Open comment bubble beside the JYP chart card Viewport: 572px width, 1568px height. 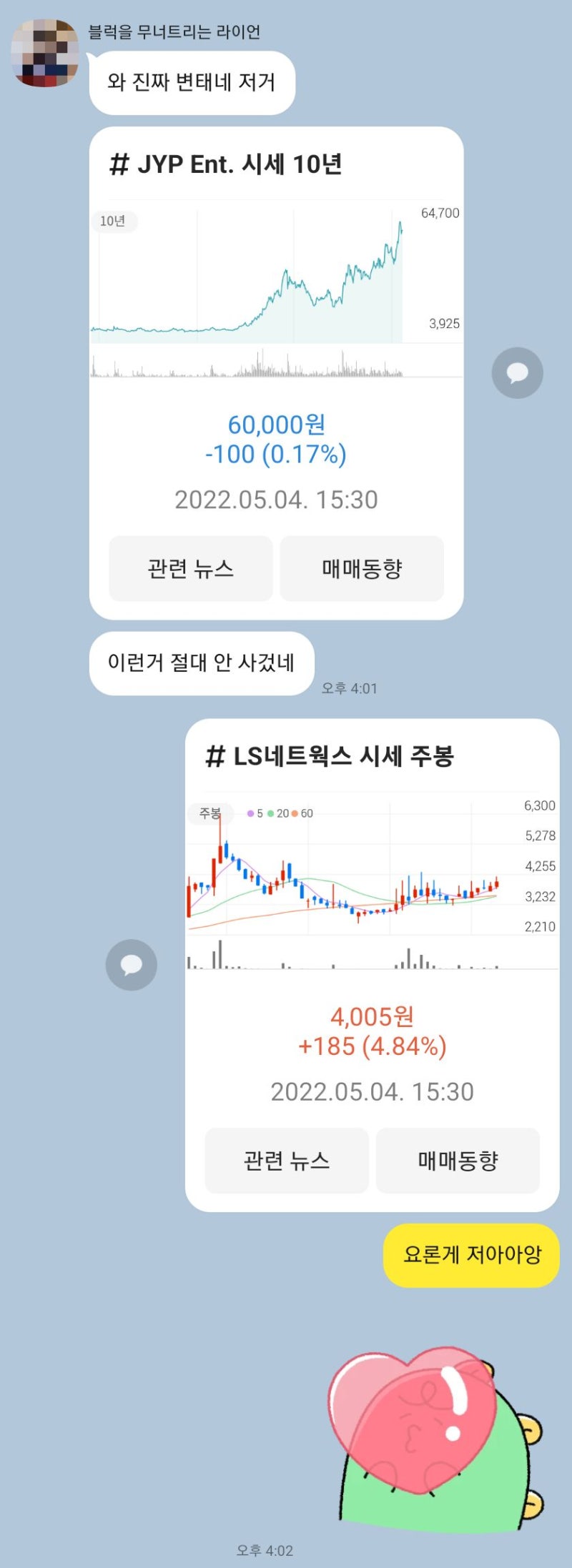click(517, 372)
